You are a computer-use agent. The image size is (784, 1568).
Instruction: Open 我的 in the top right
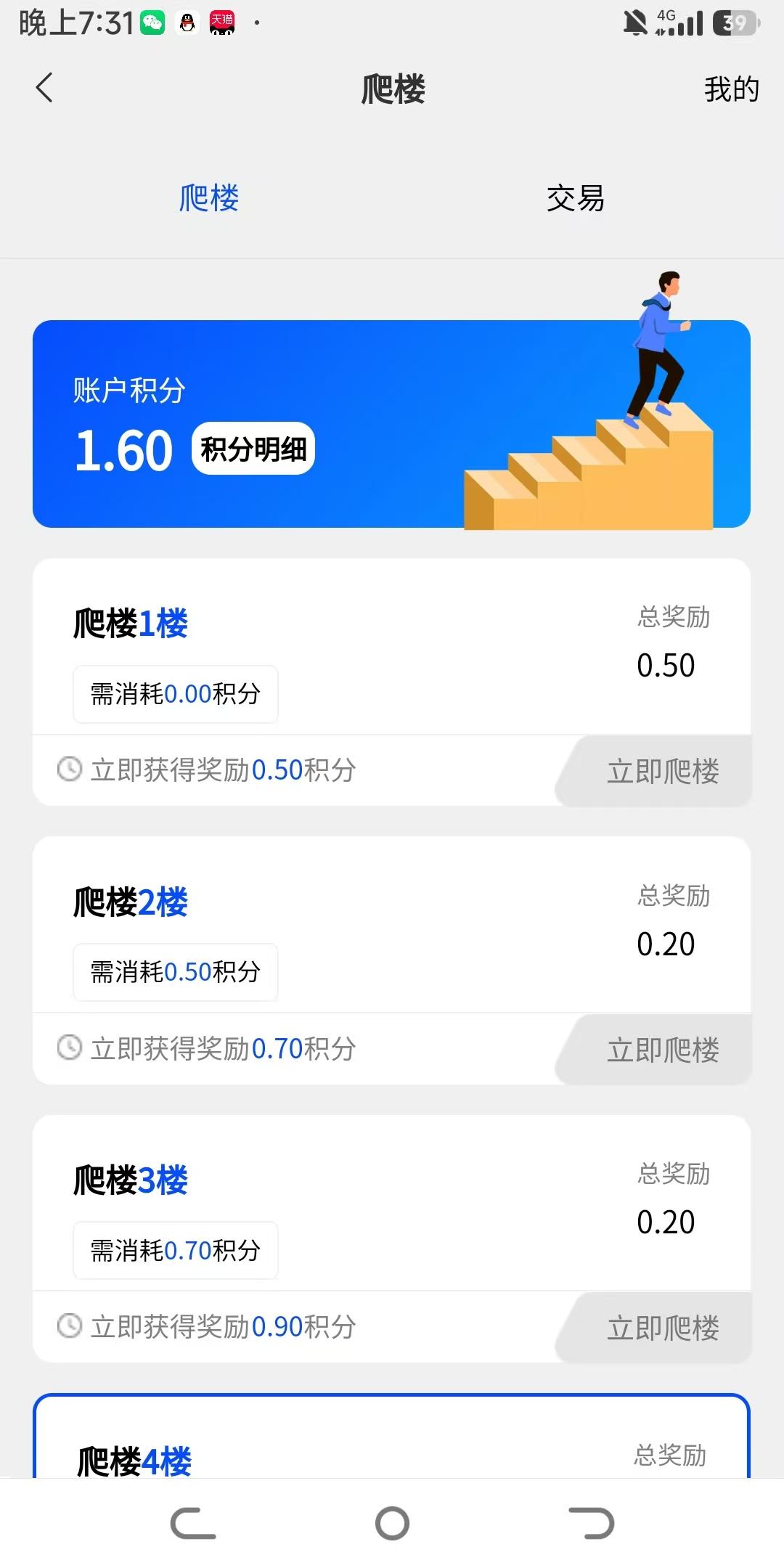(x=731, y=89)
